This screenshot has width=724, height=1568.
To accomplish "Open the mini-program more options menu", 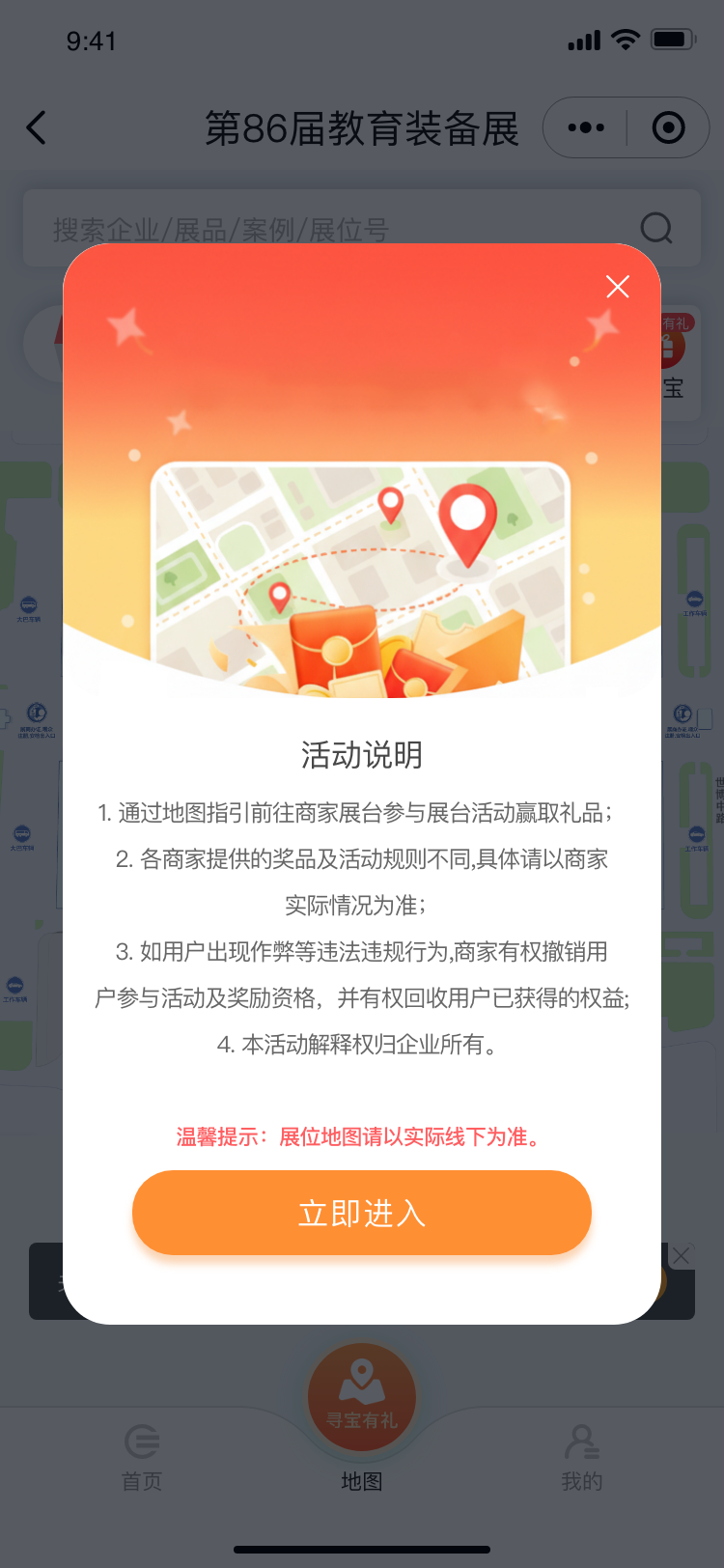I will [586, 127].
